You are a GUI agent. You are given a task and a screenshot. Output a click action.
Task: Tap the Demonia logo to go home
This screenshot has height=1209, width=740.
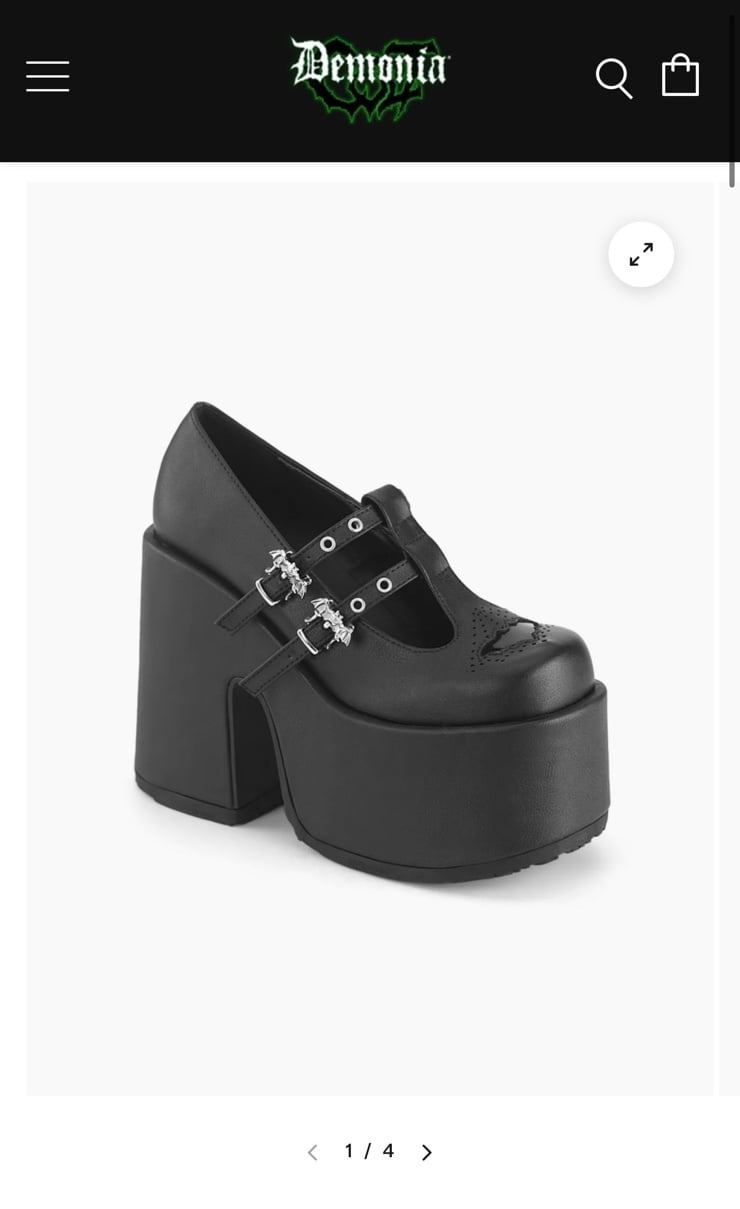point(370,78)
